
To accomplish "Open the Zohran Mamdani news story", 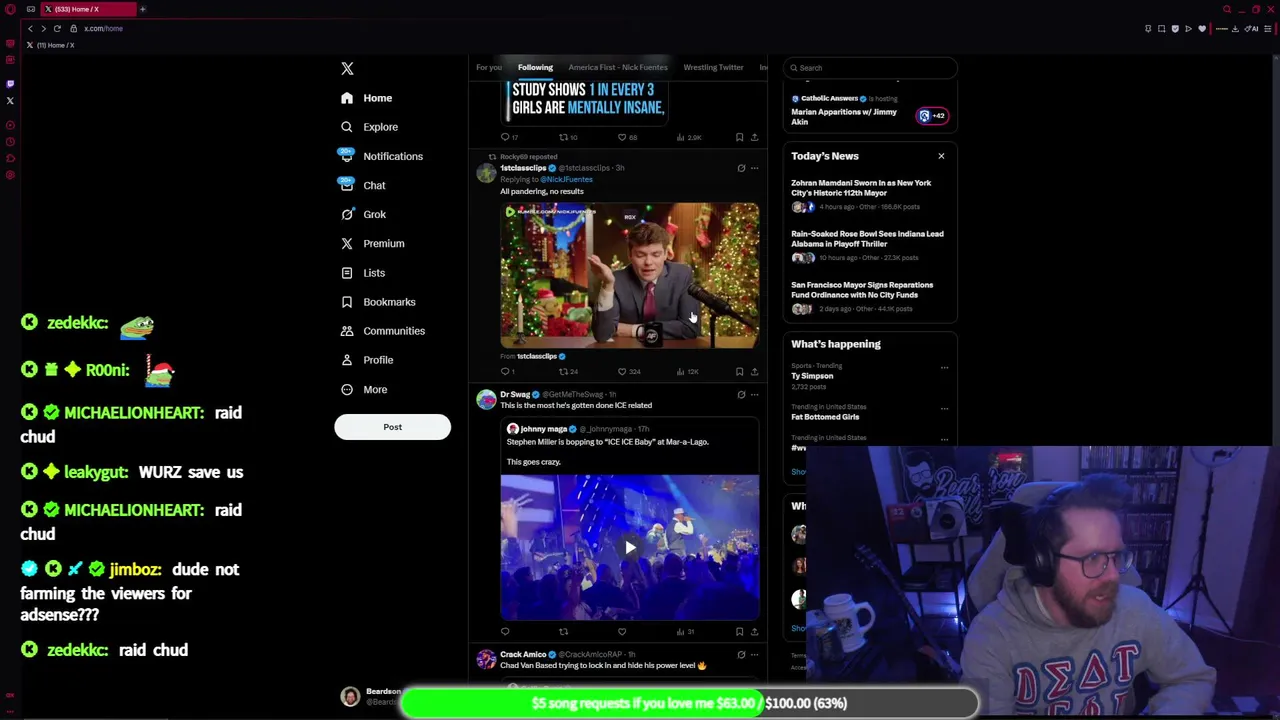I will coord(861,188).
